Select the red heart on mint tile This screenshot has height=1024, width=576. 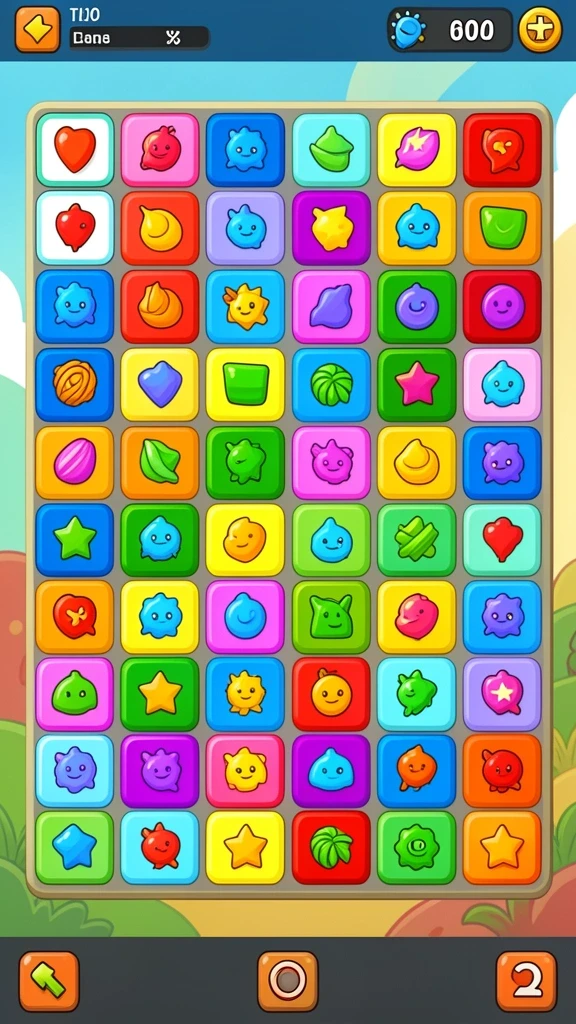coord(502,540)
